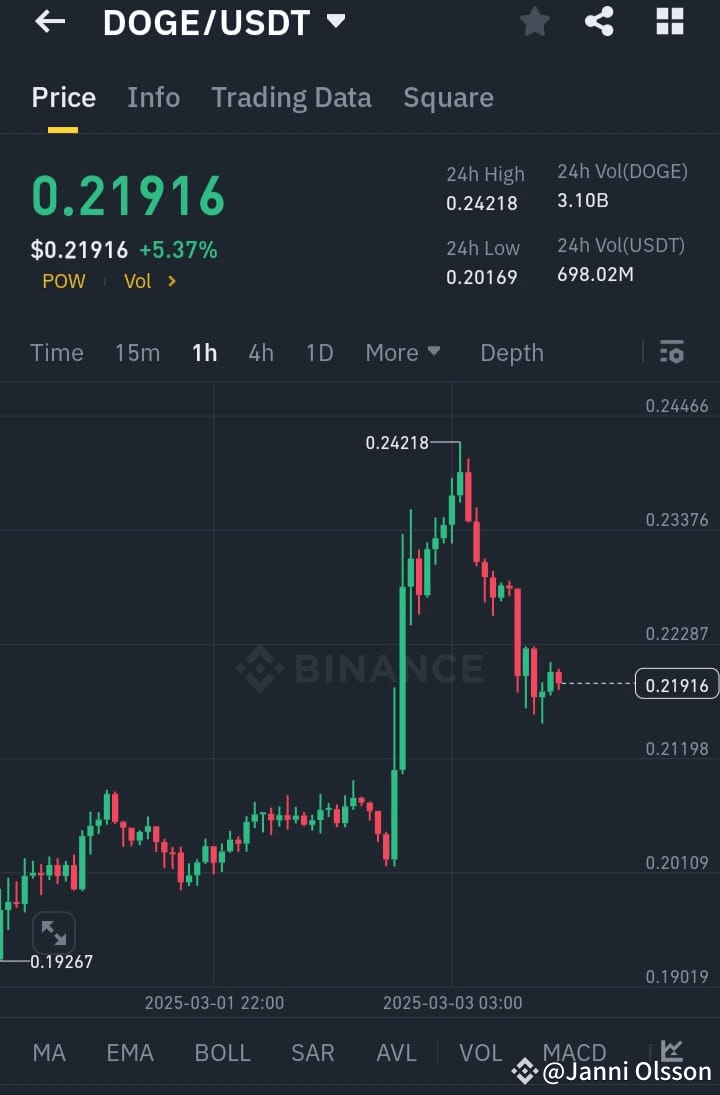Image resolution: width=720 pixels, height=1095 pixels.
Task: Open the grid layout icon top right
Action: (669, 21)
